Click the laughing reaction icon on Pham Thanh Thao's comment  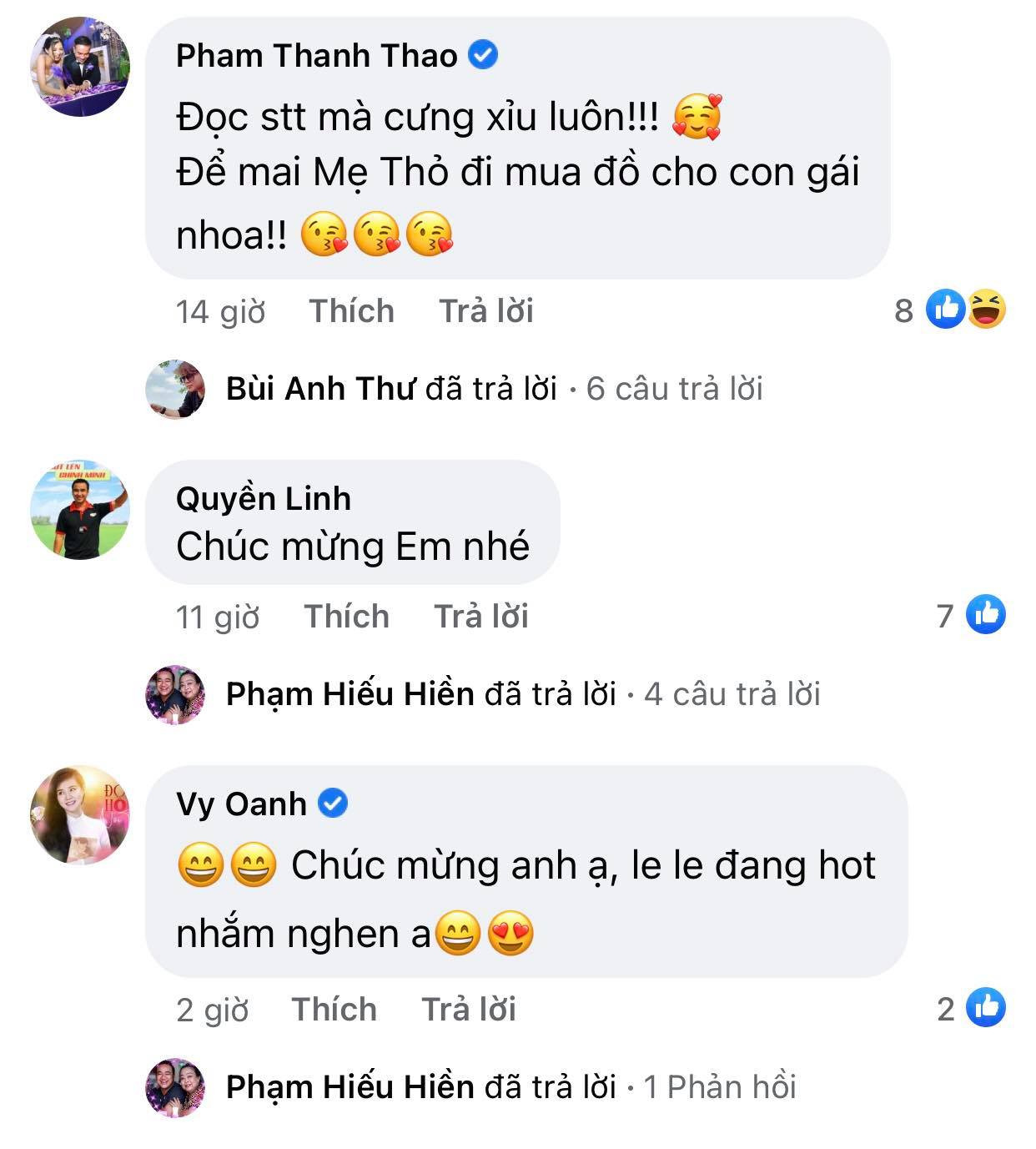pyautogui.click(x=988, y=309)
